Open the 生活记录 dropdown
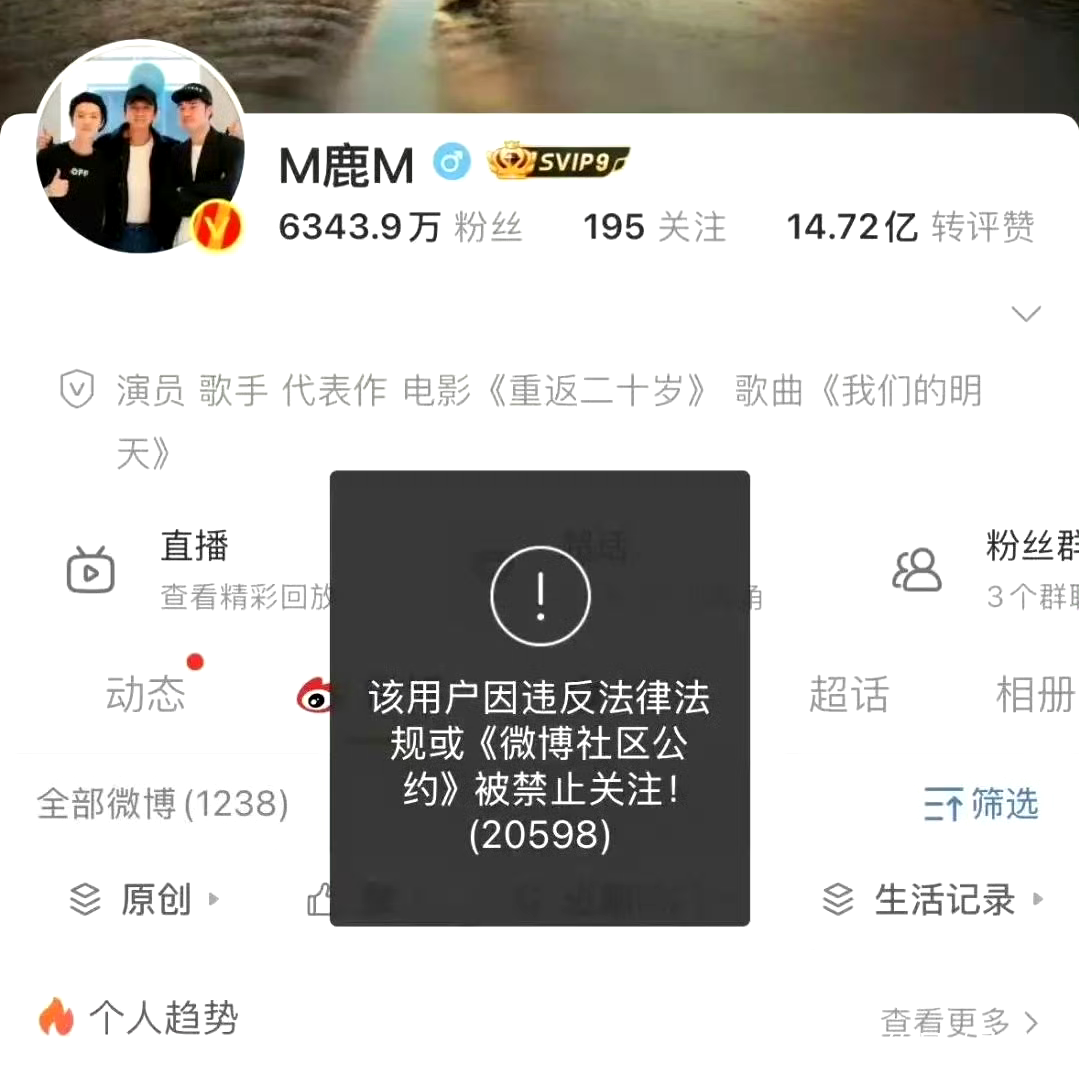 click(x=933, y=900)
